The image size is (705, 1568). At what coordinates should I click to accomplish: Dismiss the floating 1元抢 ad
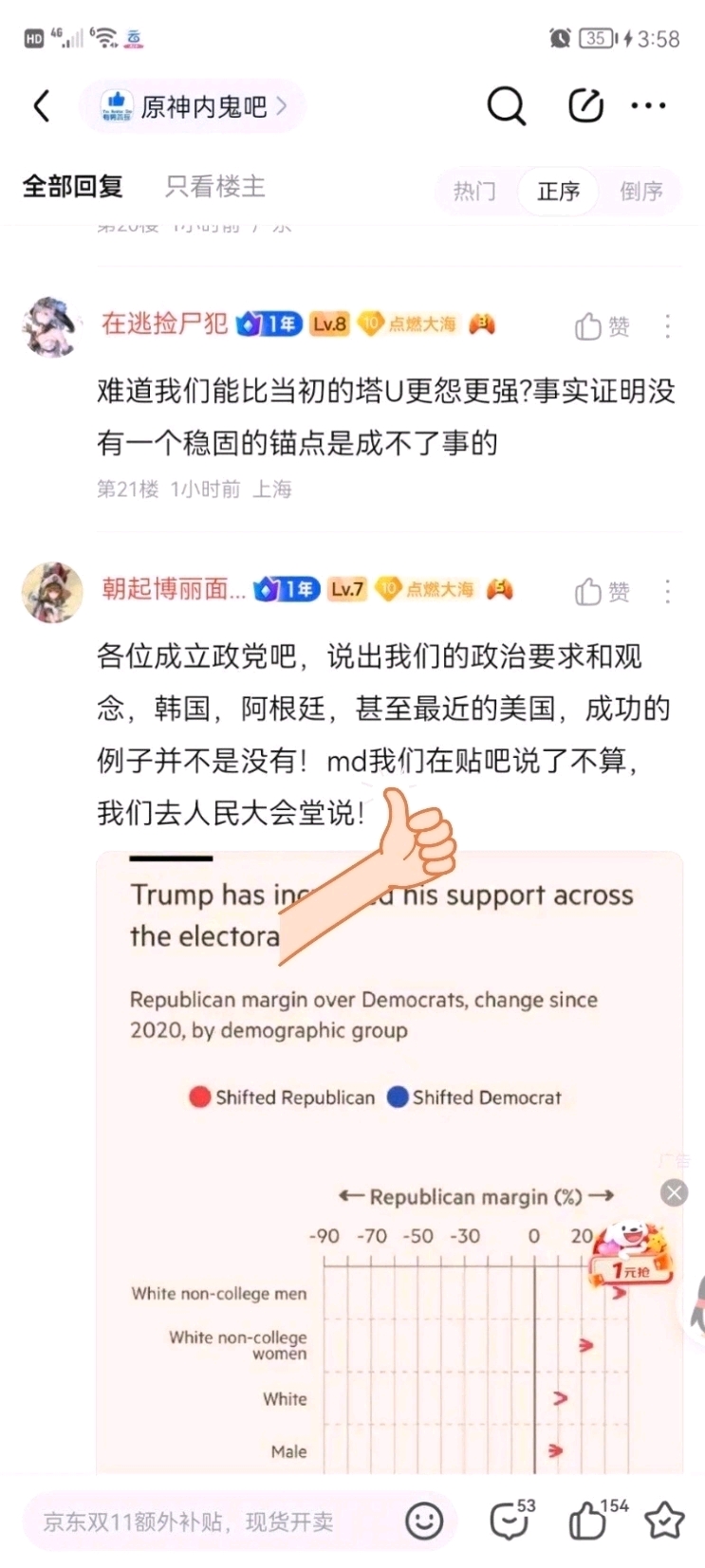[x=675, y=1193]
